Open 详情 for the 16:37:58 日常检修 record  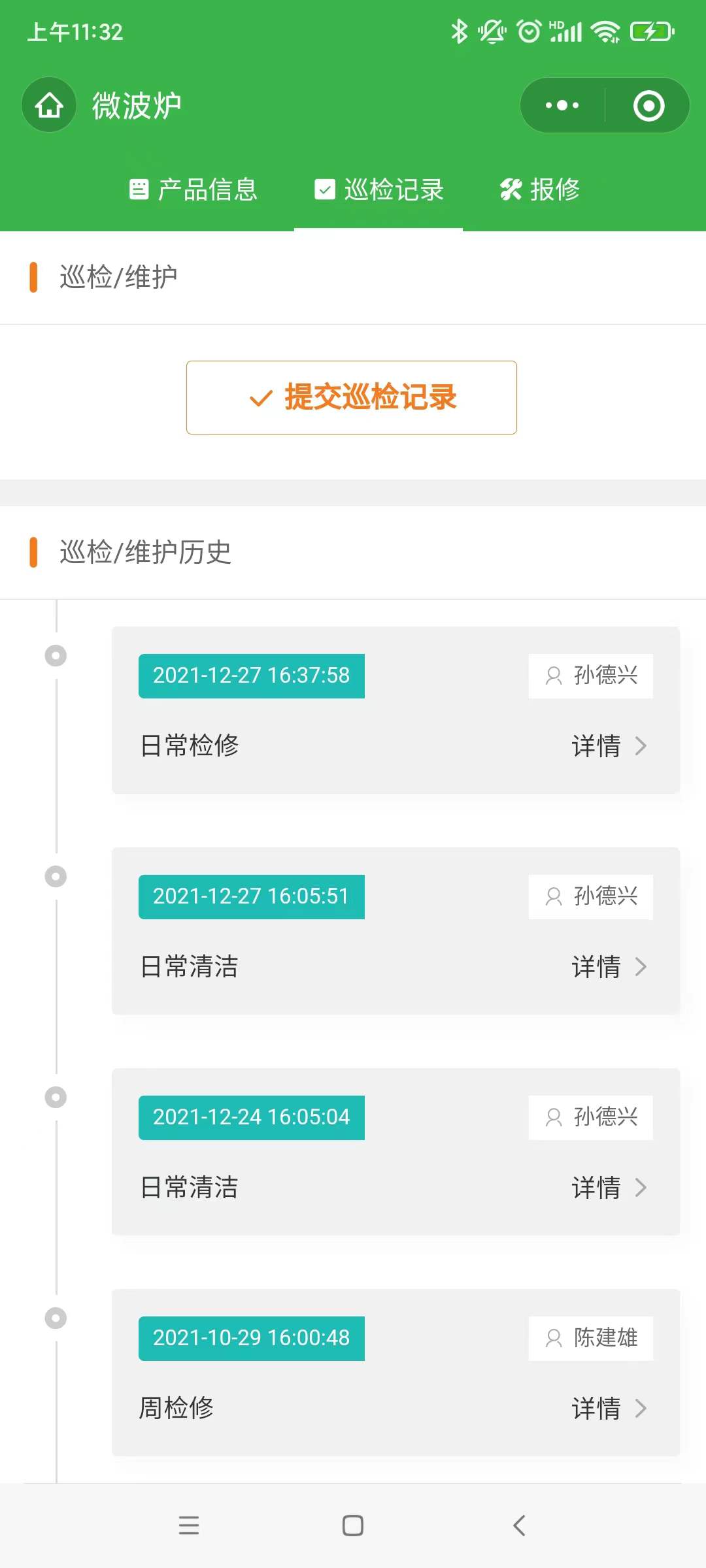pos(609,745)
